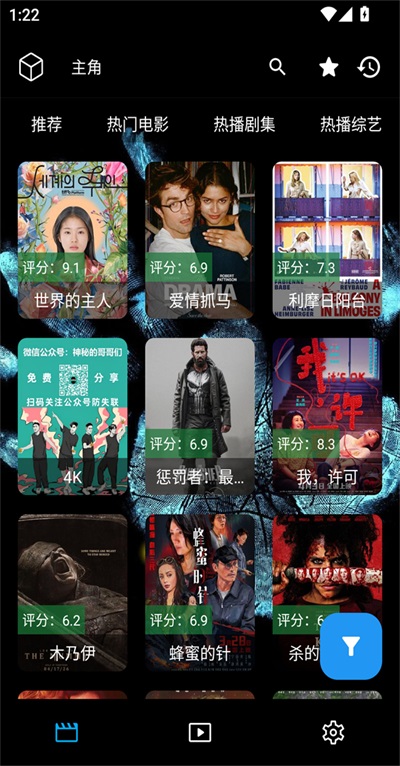Open the settings gear tab
Screen dimensions: 400x766
click(x=333, y=732)
